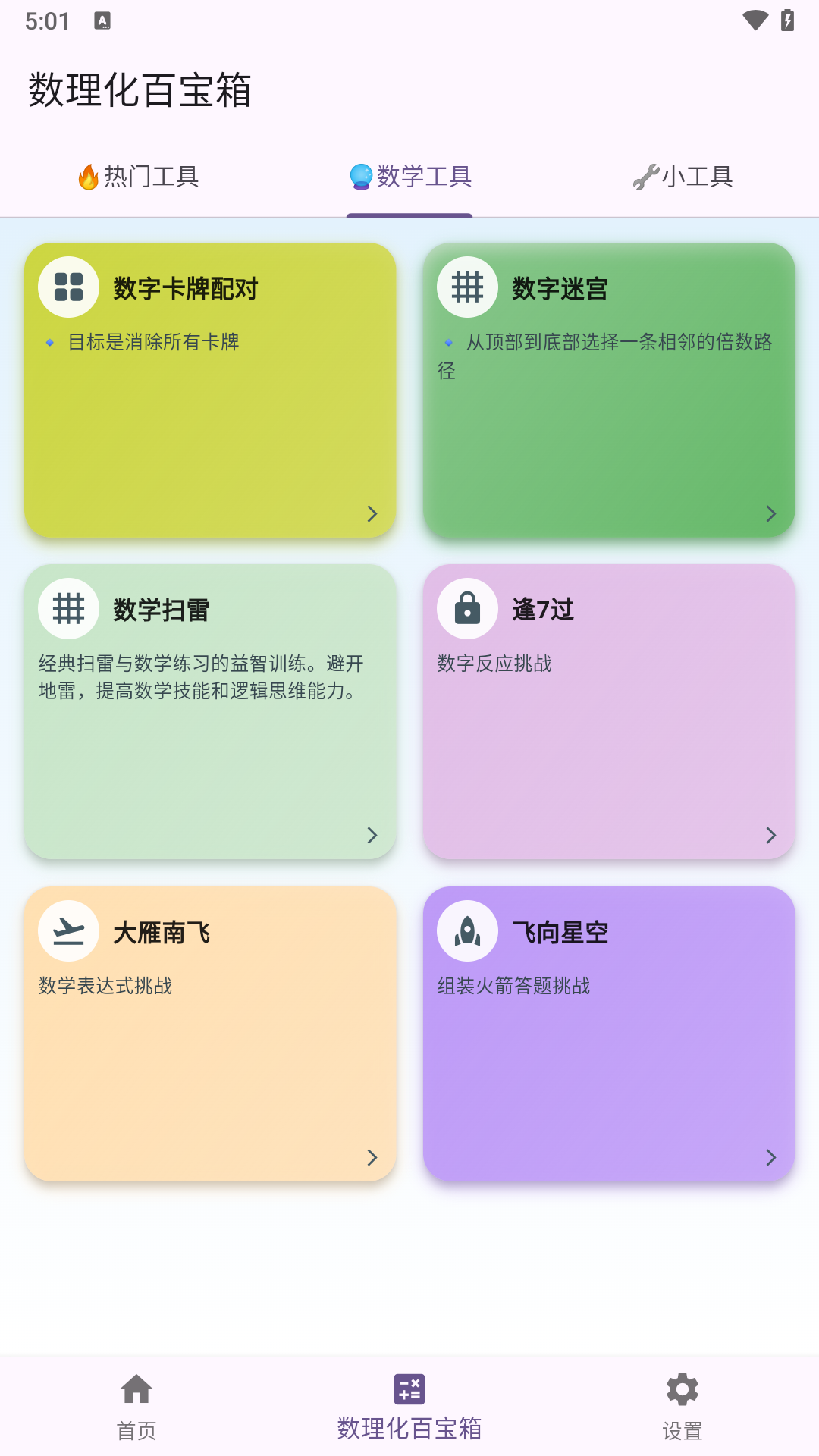Tap the 数字迷宫 maze grid icon
The width and height of the screenshot is (819, 1456).
pos(467,288)
